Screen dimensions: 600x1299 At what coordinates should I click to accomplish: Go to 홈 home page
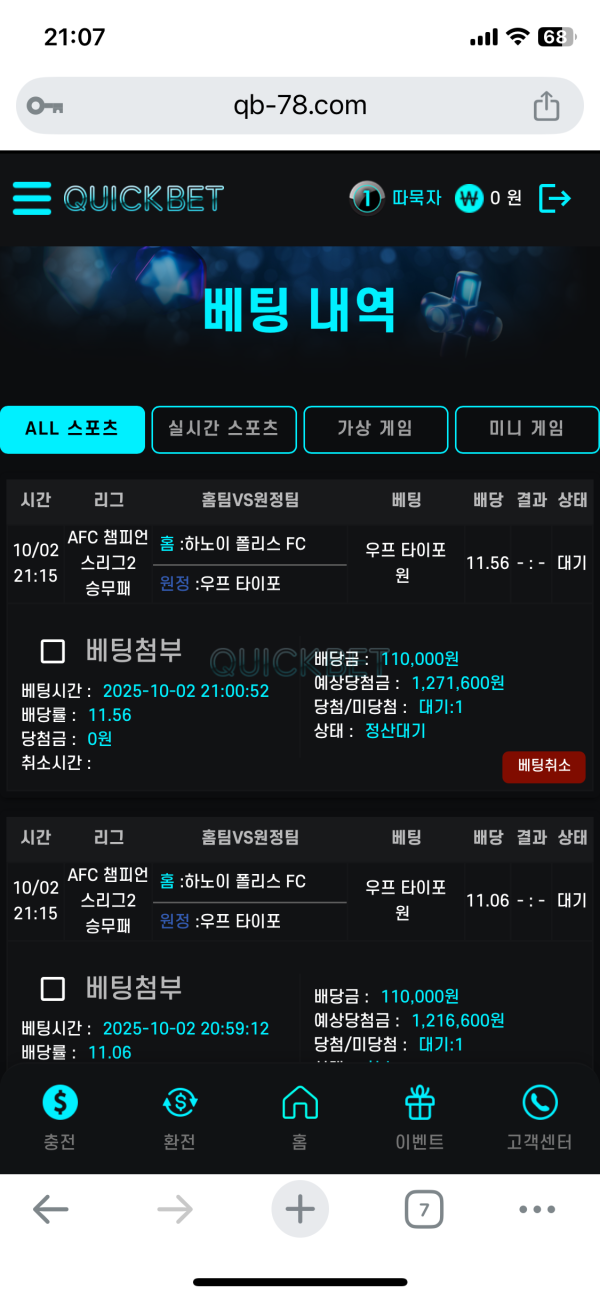[300, 1118]
